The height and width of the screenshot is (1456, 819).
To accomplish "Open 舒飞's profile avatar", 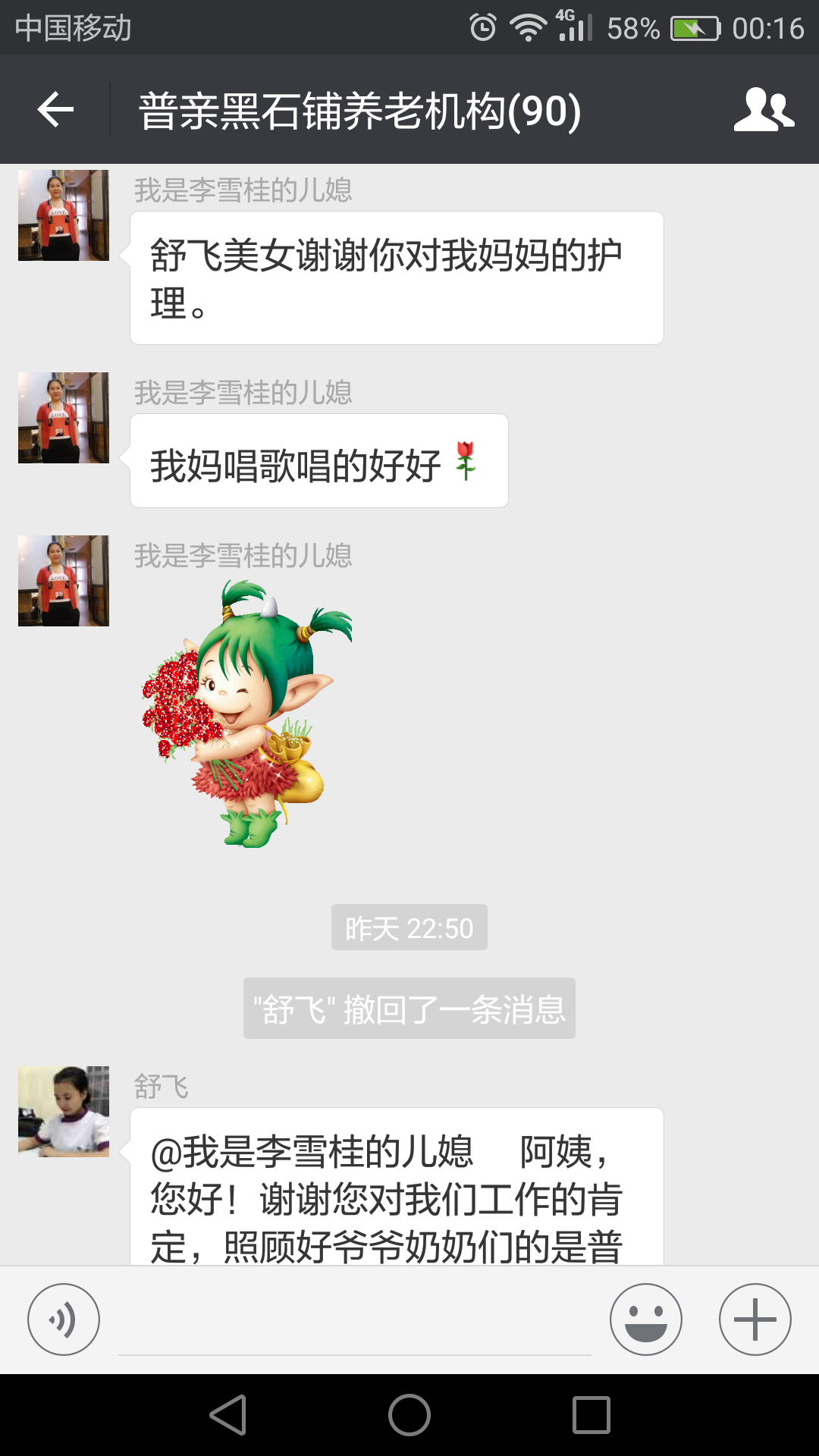I will (x=64, y=1112).
